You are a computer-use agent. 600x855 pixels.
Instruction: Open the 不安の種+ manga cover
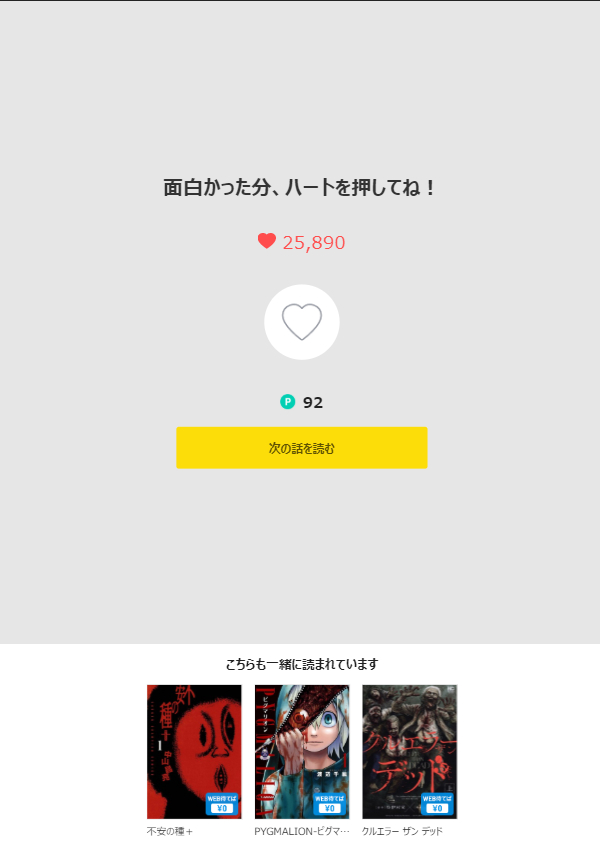coord(194,751)
